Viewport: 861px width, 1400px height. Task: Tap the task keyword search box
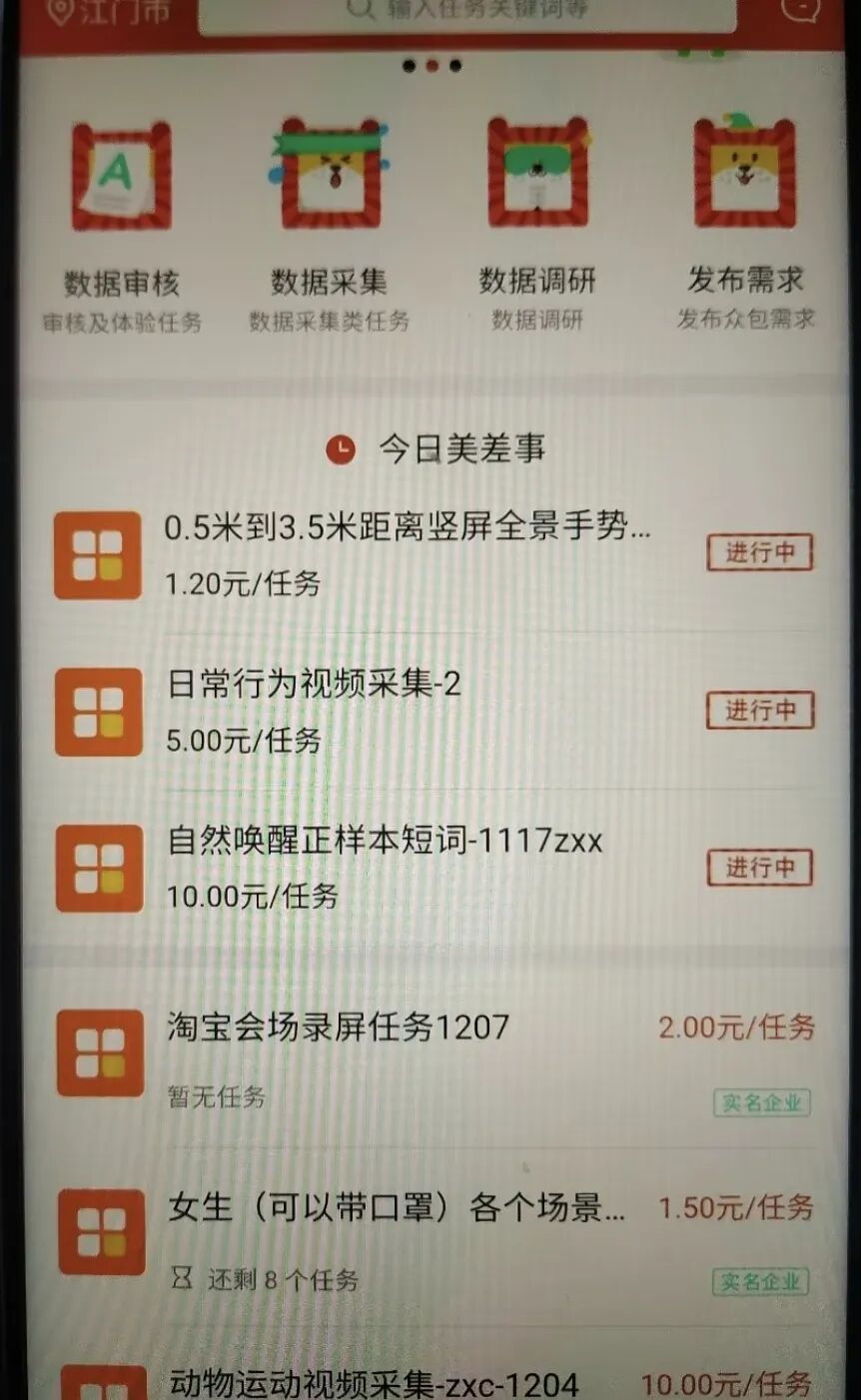pos(467,12)
